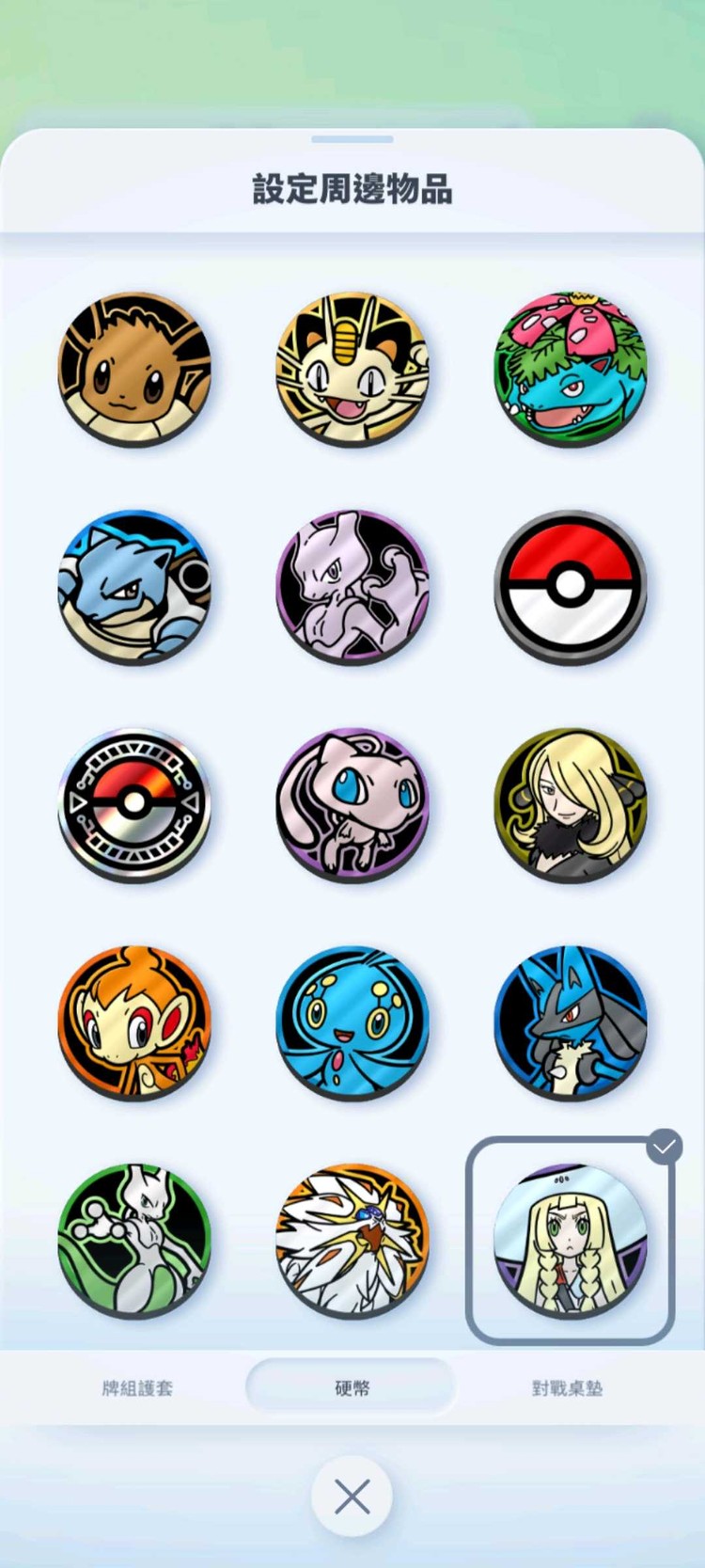705x1568 pixels.
Task: Select the Eevee coin
Action: click(134, 369)
